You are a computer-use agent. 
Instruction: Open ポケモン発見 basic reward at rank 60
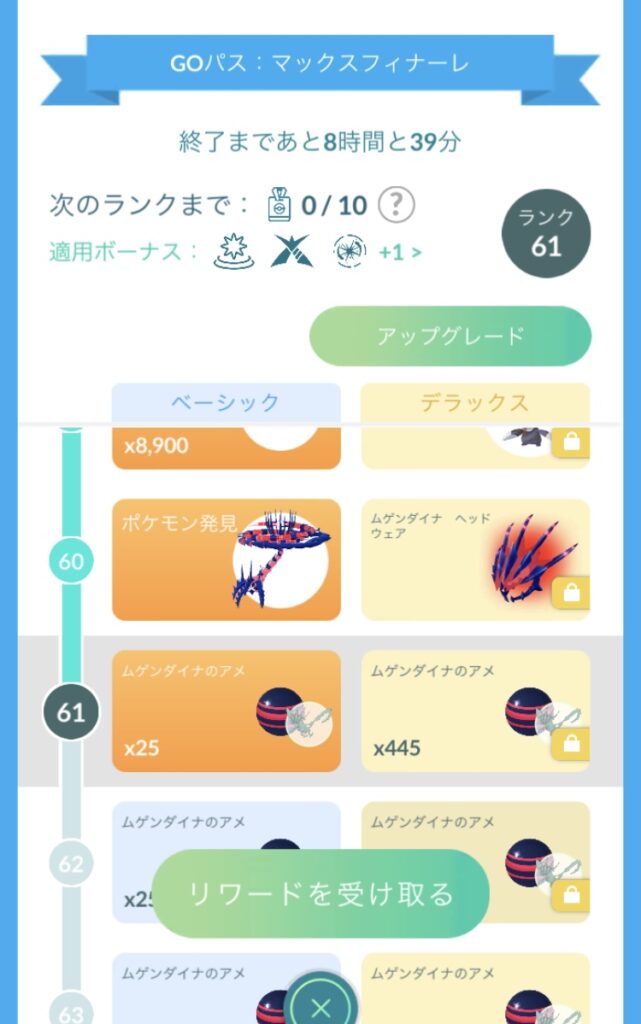point(226,560)
